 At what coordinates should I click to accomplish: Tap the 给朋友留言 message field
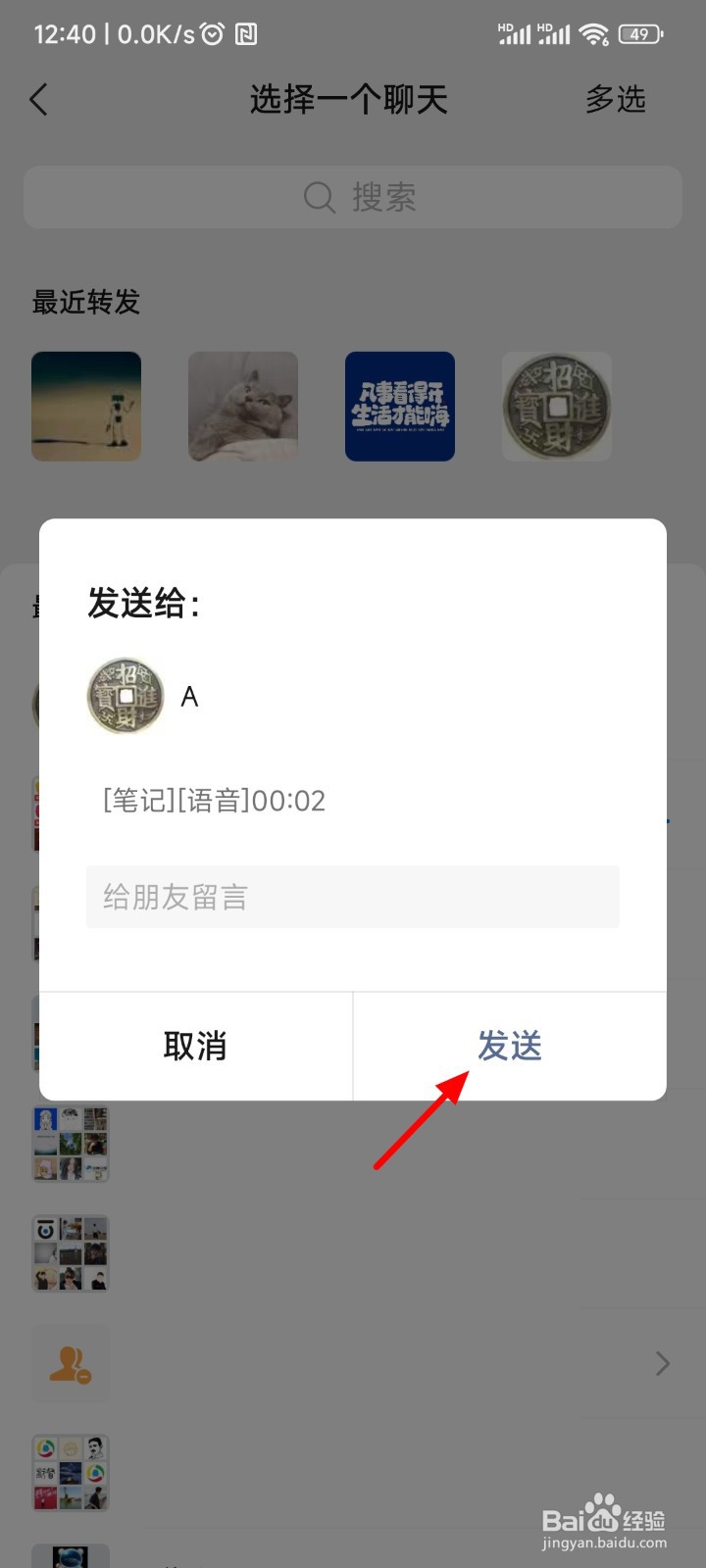(x=353, y=897)
